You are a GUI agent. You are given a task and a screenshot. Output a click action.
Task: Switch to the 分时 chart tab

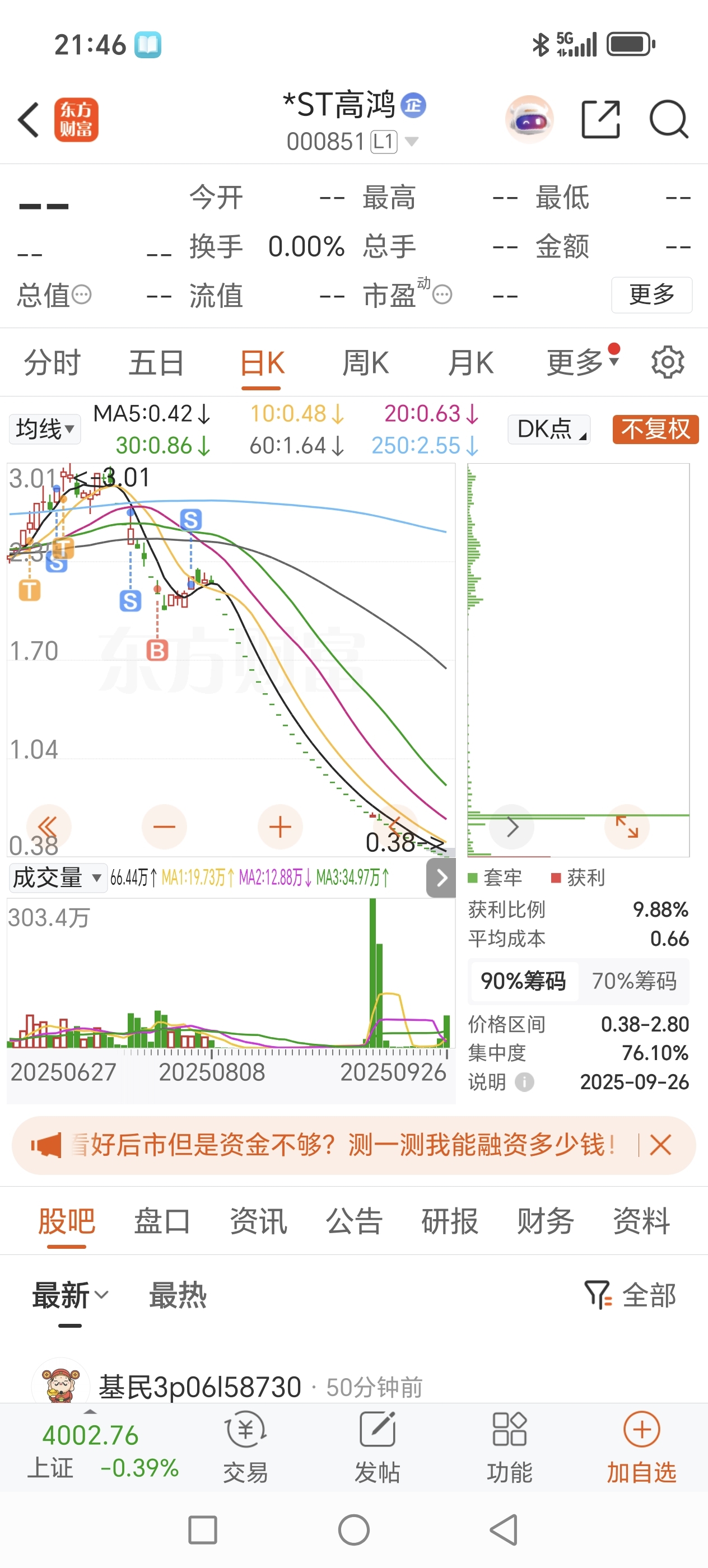[x=52, y=363]
